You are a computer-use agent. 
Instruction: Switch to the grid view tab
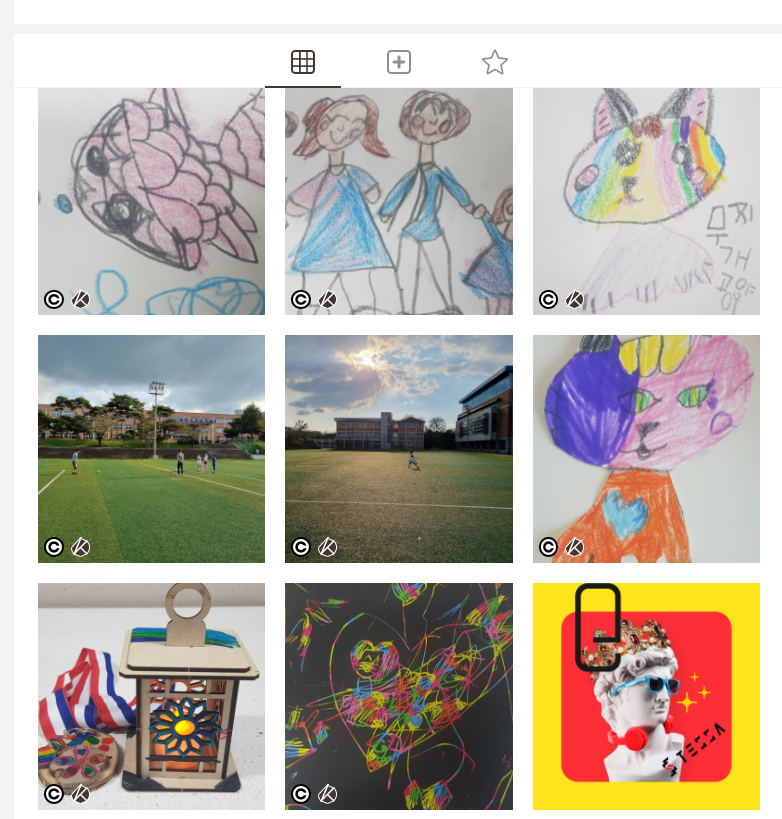pyautogui.click(x=303, y=63)
